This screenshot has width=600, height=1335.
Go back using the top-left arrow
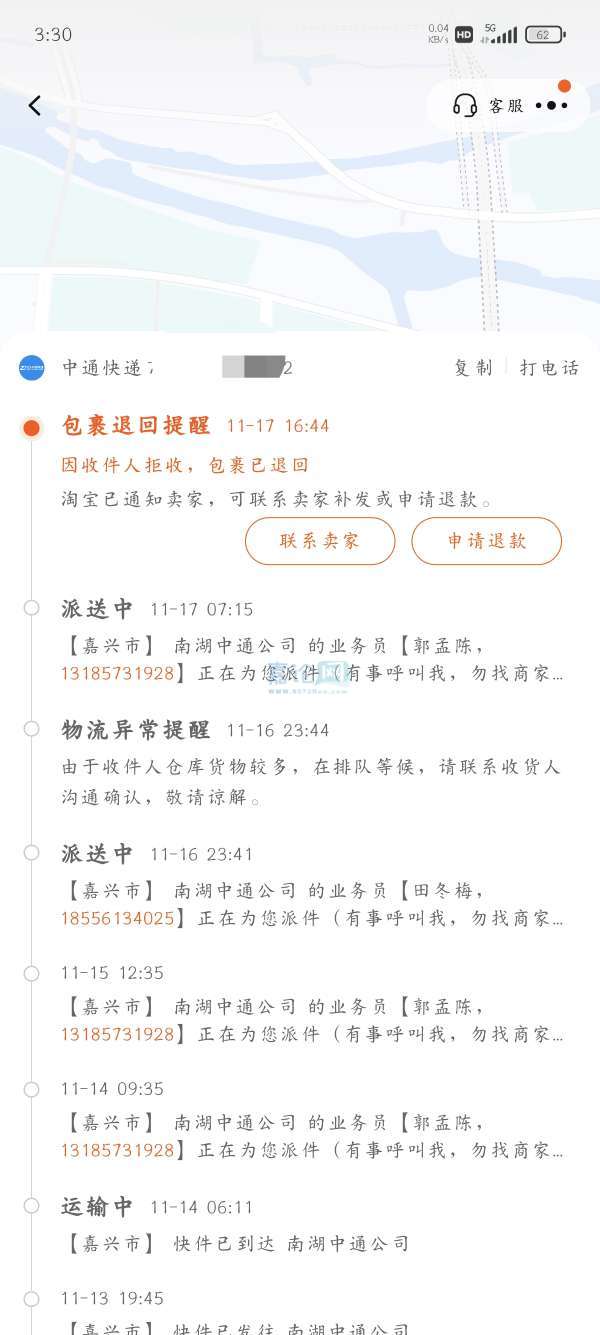35,105
